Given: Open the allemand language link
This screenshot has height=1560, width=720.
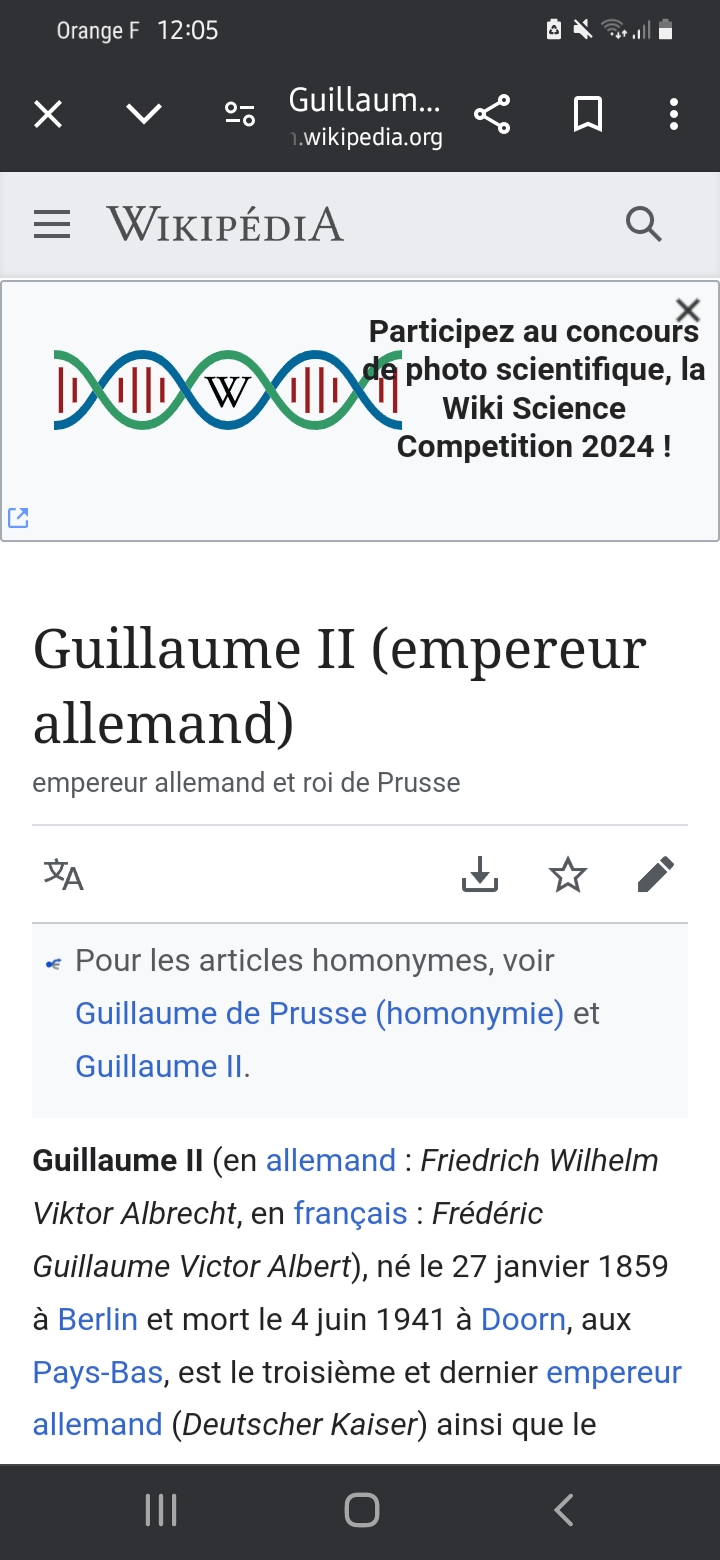Looking at the screenshot, I should [331, 1160].
